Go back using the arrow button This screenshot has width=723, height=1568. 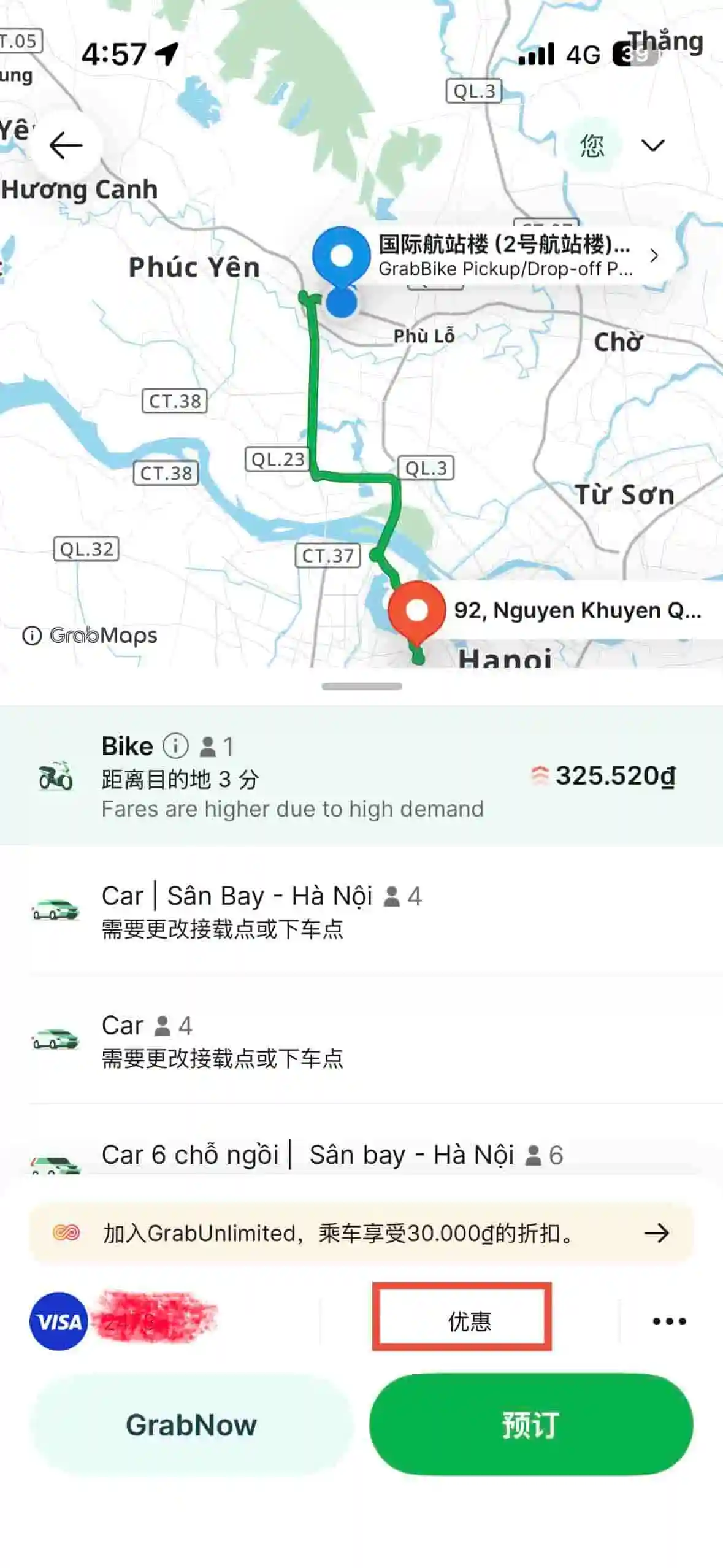tap(66, 146)
